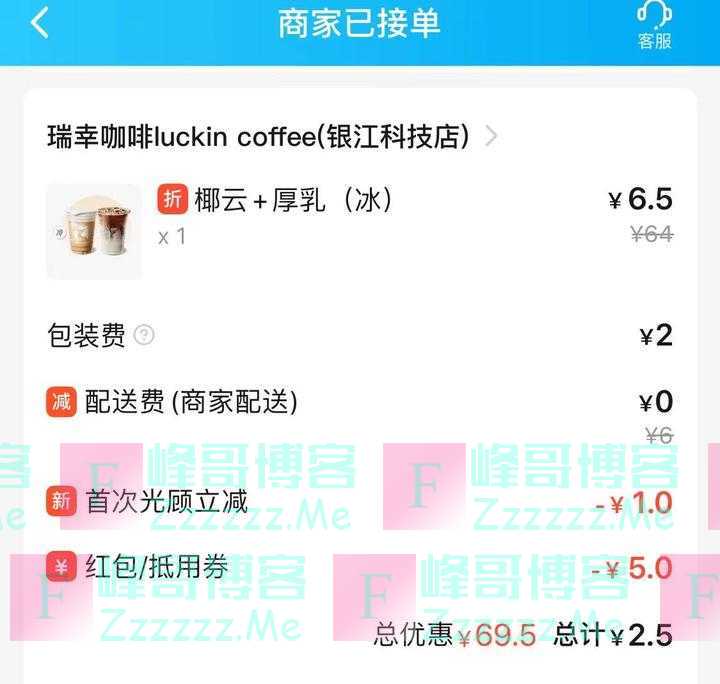The width and height of the screenshot is (720, 684).
Task: View the 椰云+厚乳 product image
Action: [95, 230]
